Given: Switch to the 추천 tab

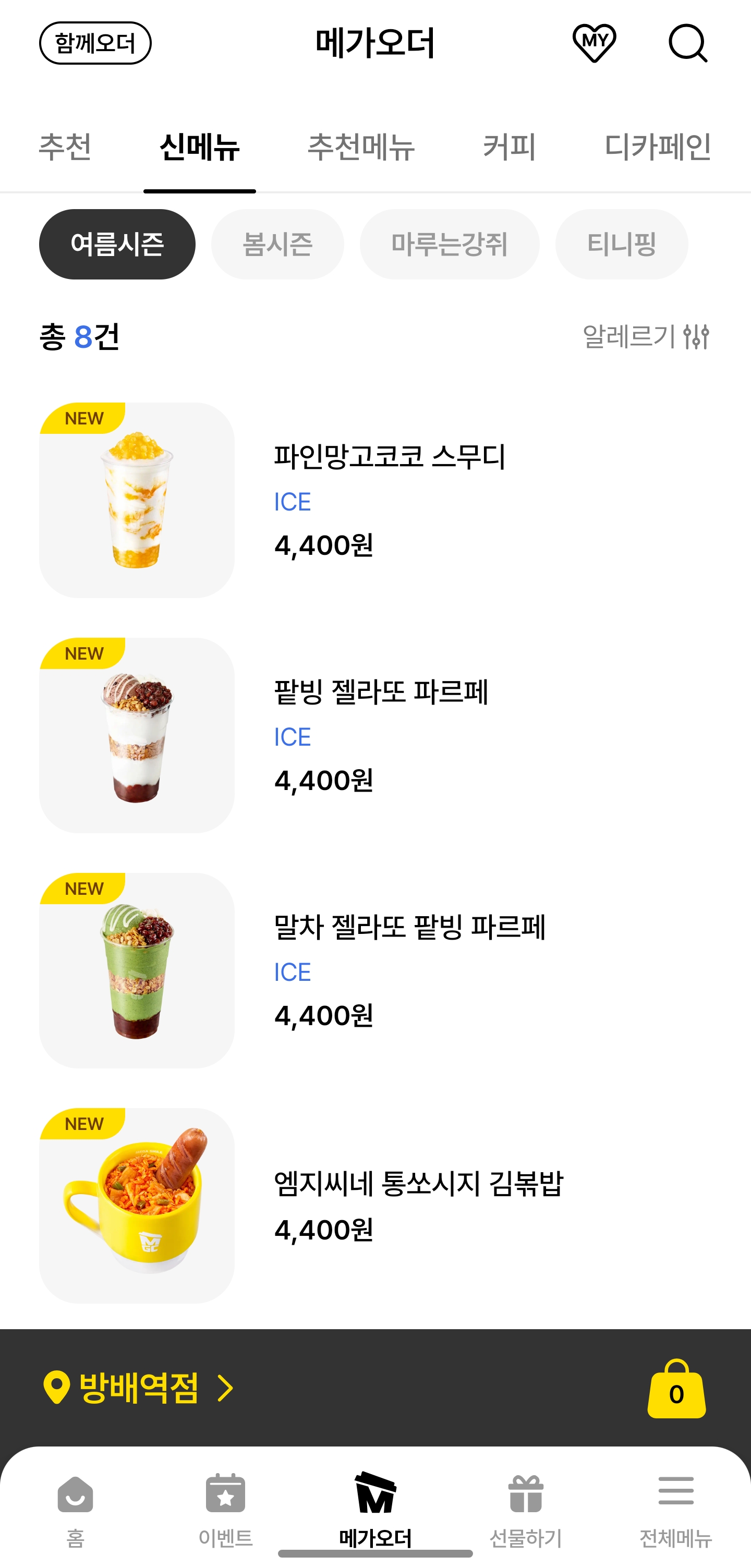Looking at the screenshot, I should (x=65, y=147).
